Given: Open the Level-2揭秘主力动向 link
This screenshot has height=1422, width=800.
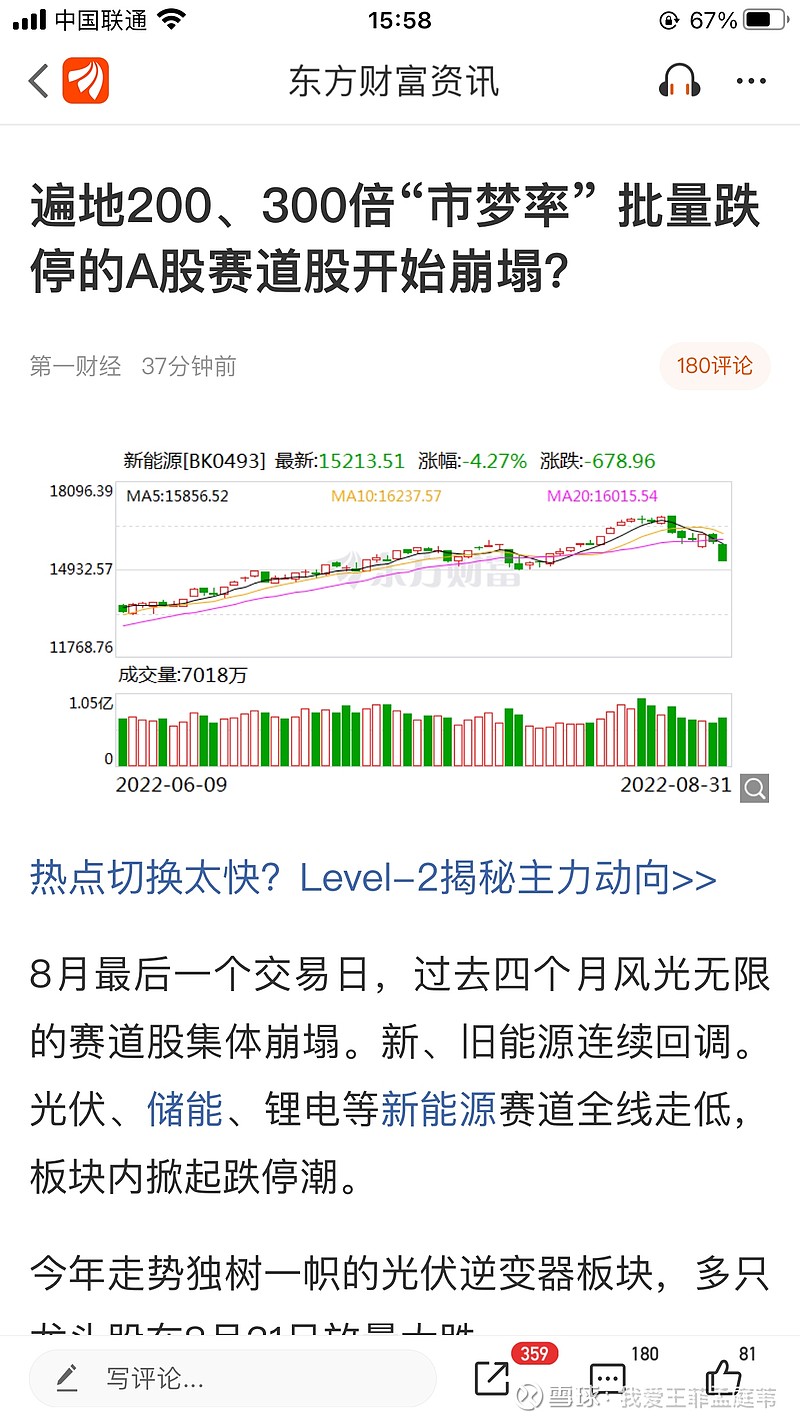Looking at the screenshot, I should click(373, 878).
